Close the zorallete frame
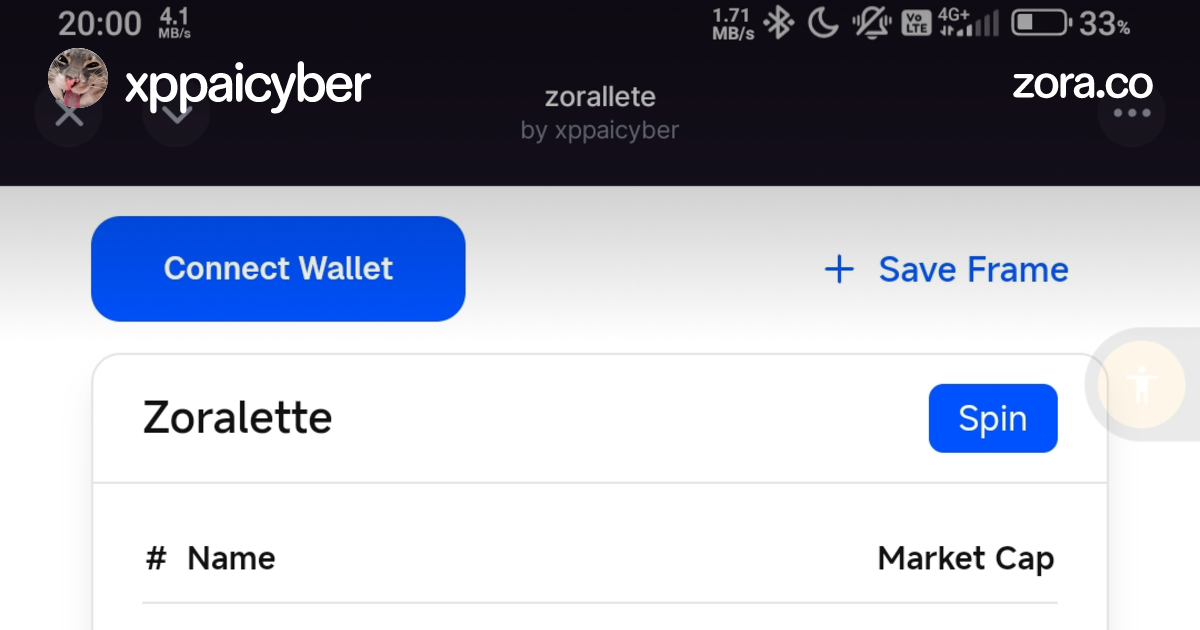1200x630 pixels. [x=68, y=115]
